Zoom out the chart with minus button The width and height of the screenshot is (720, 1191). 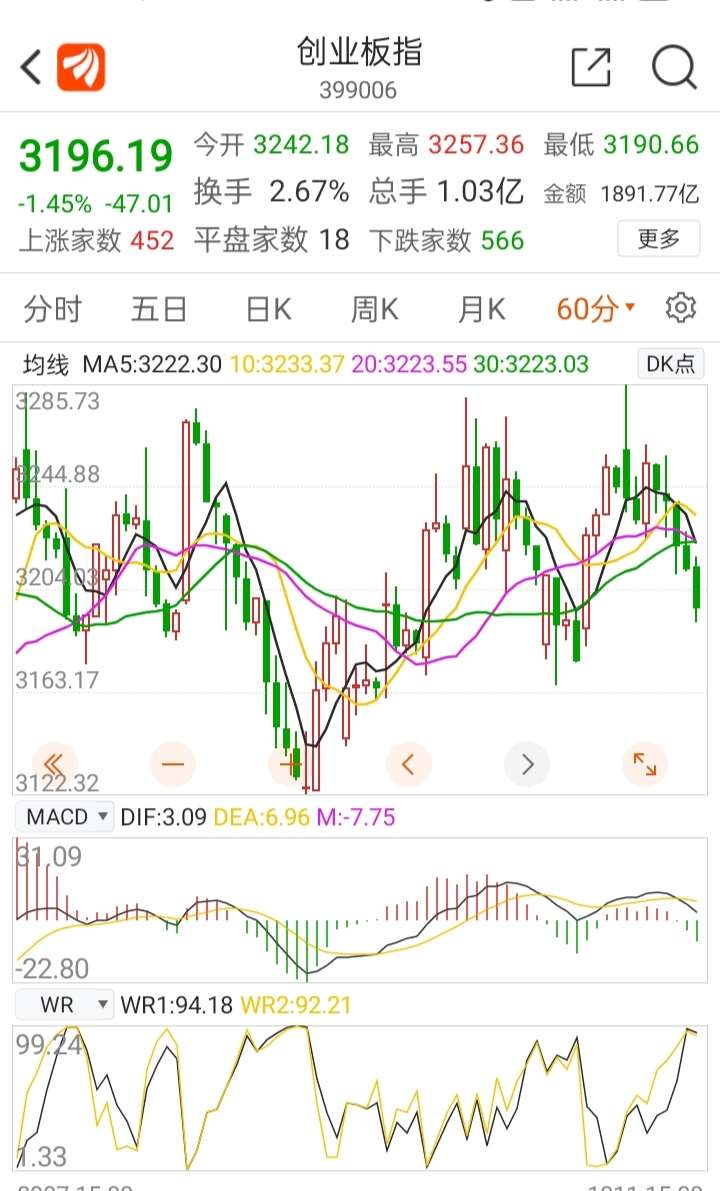pos(173,763)
